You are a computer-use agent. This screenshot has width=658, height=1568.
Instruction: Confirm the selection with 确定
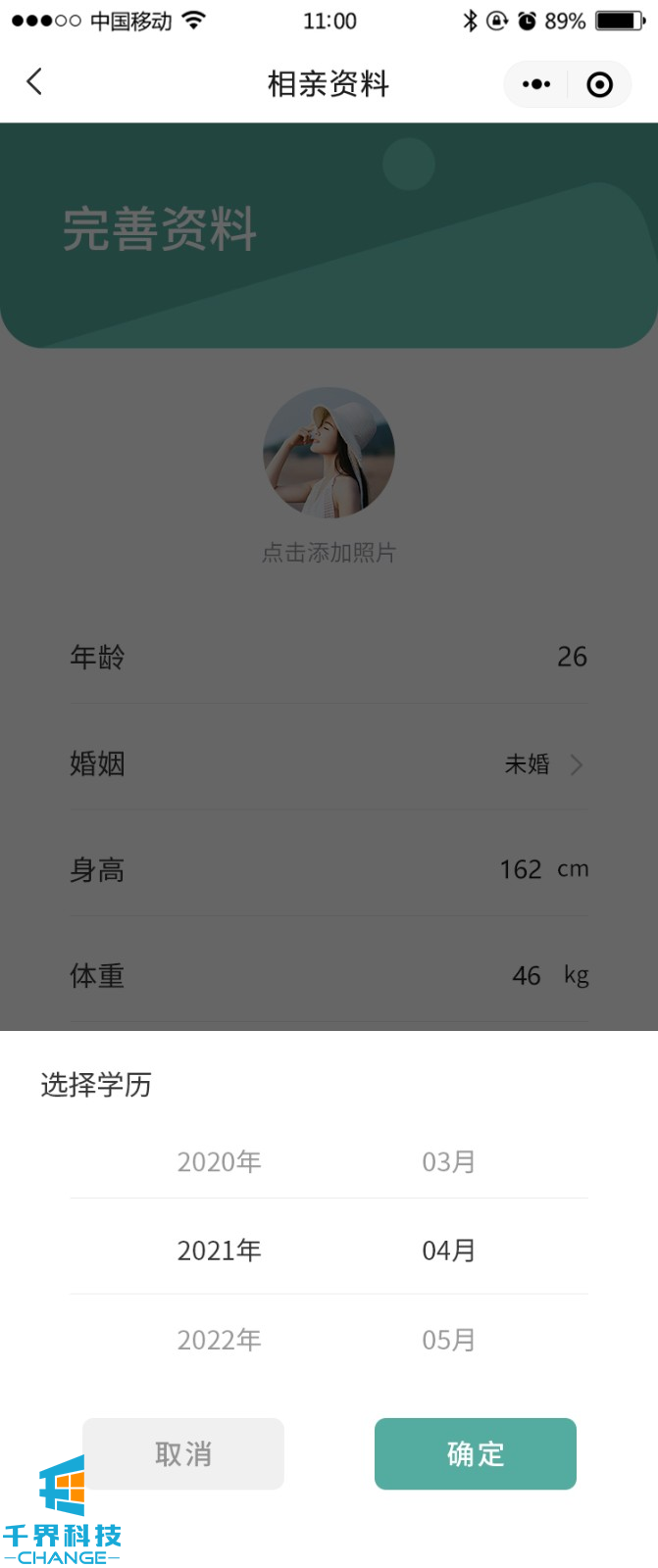pyautogui.click(x=475, y=1453)
